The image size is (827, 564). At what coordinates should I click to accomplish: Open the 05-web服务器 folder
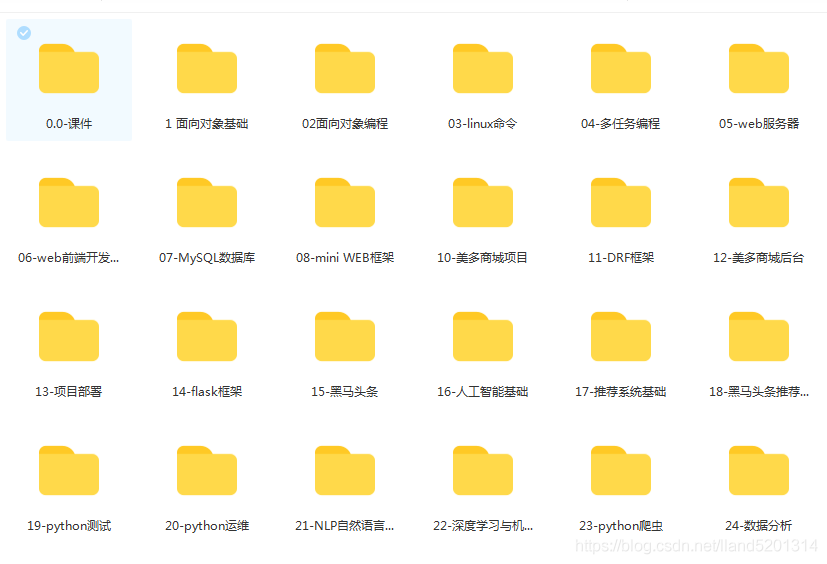[x=759, y=70]
